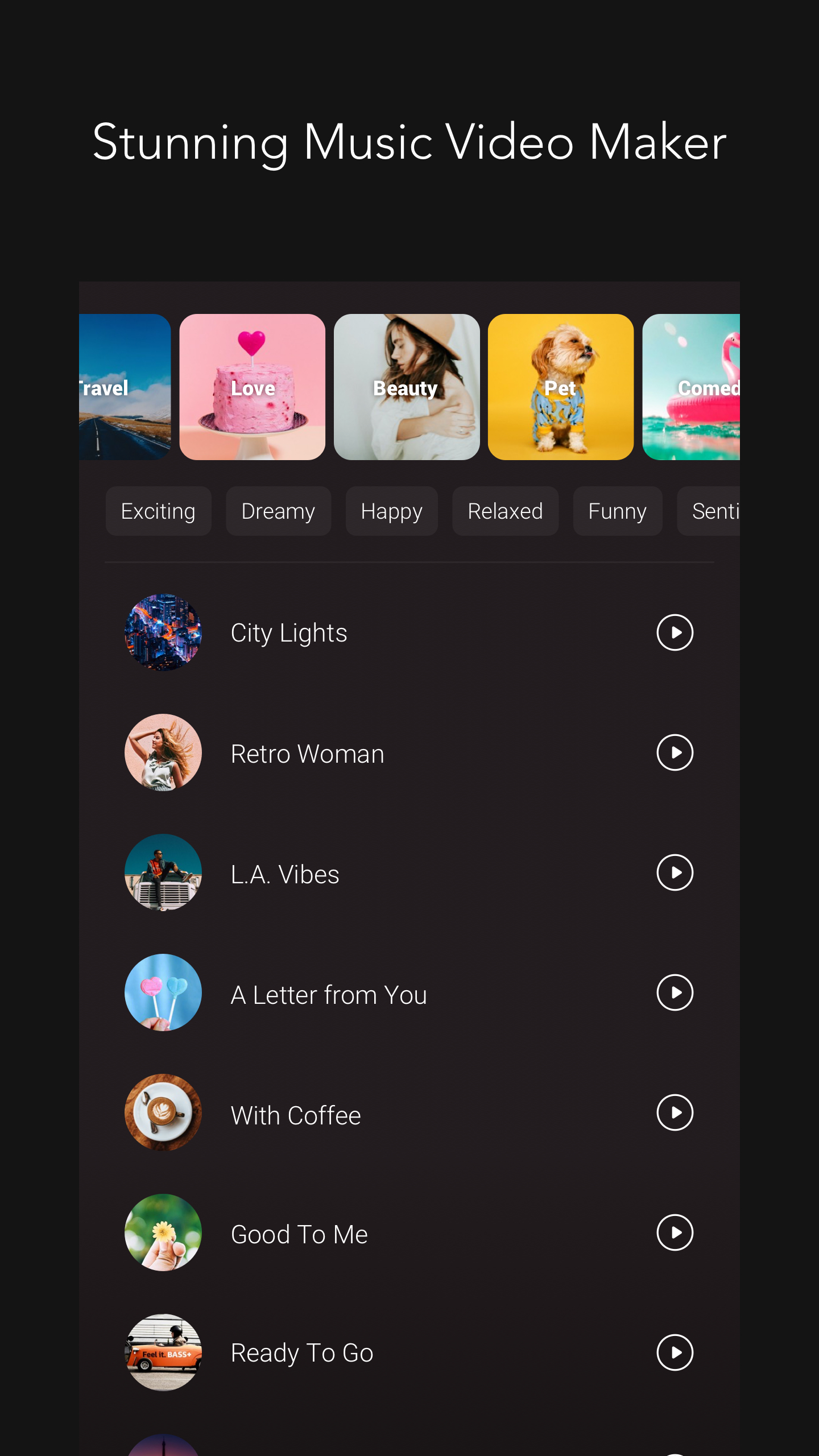819x1456 pixels.
Task: Select the Funny filter chip
Action: [x=618, y=511]
